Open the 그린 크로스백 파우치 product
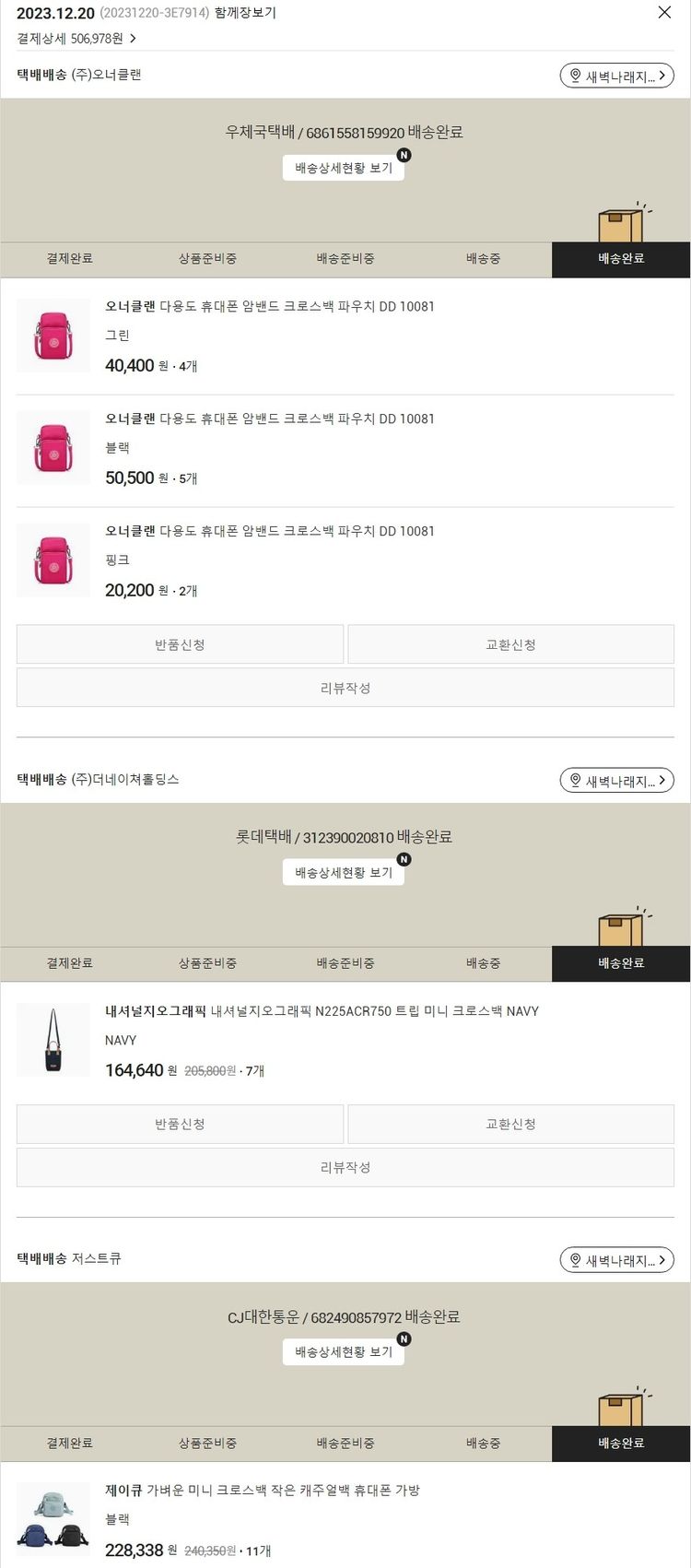 (269, 307)
